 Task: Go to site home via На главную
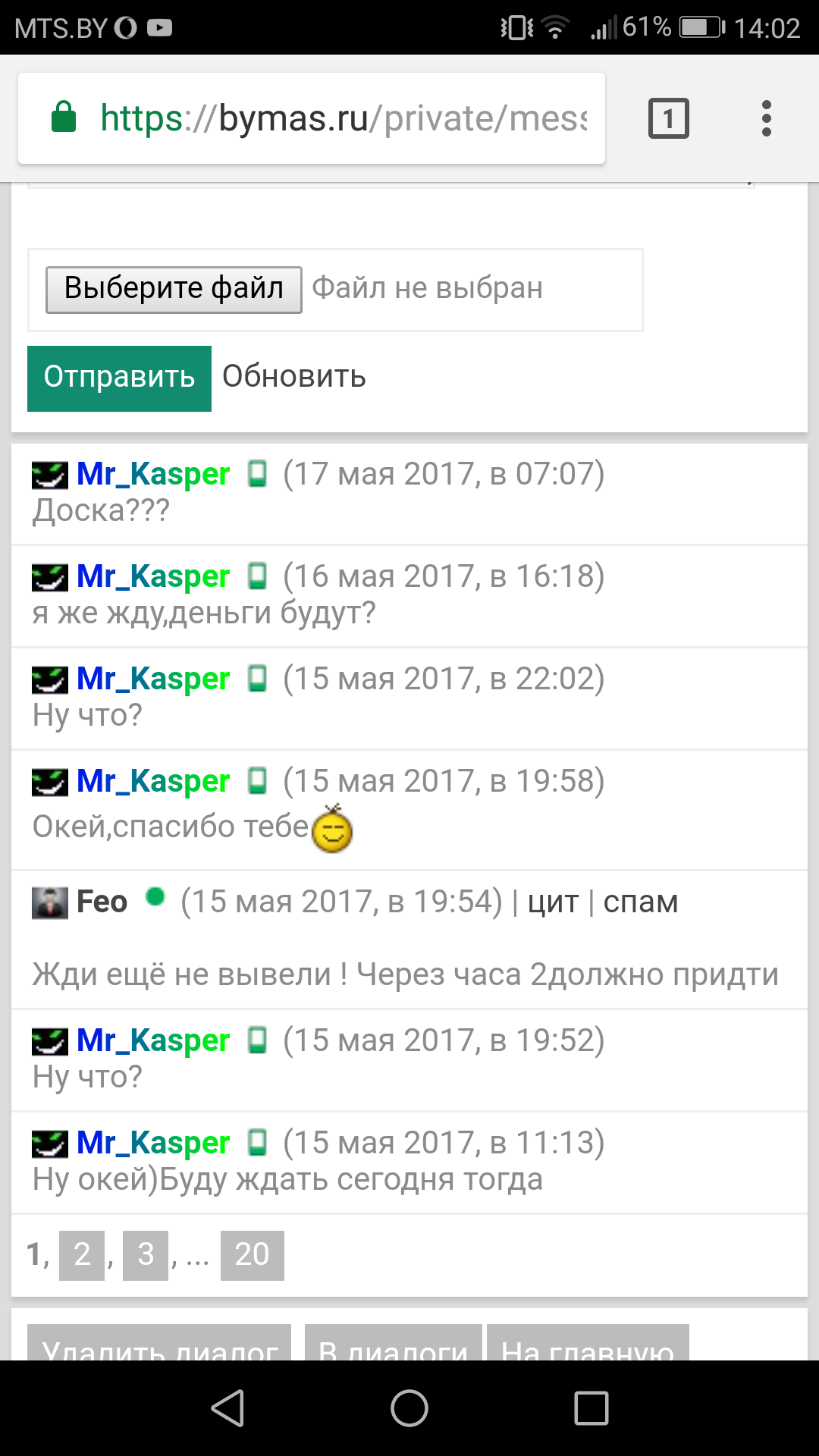(588, 1344)
